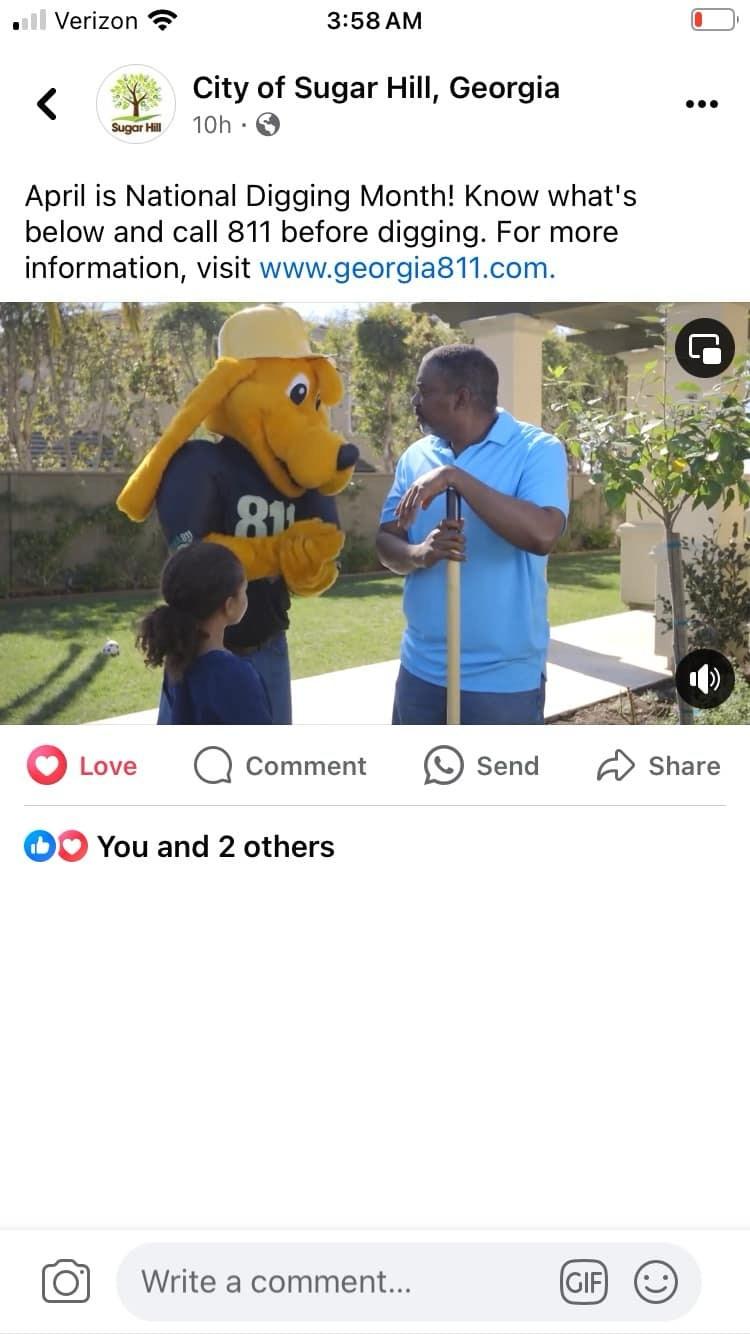Remove your Love reaction
Screen dimensions: 750x1334
[x=82, y=766]
